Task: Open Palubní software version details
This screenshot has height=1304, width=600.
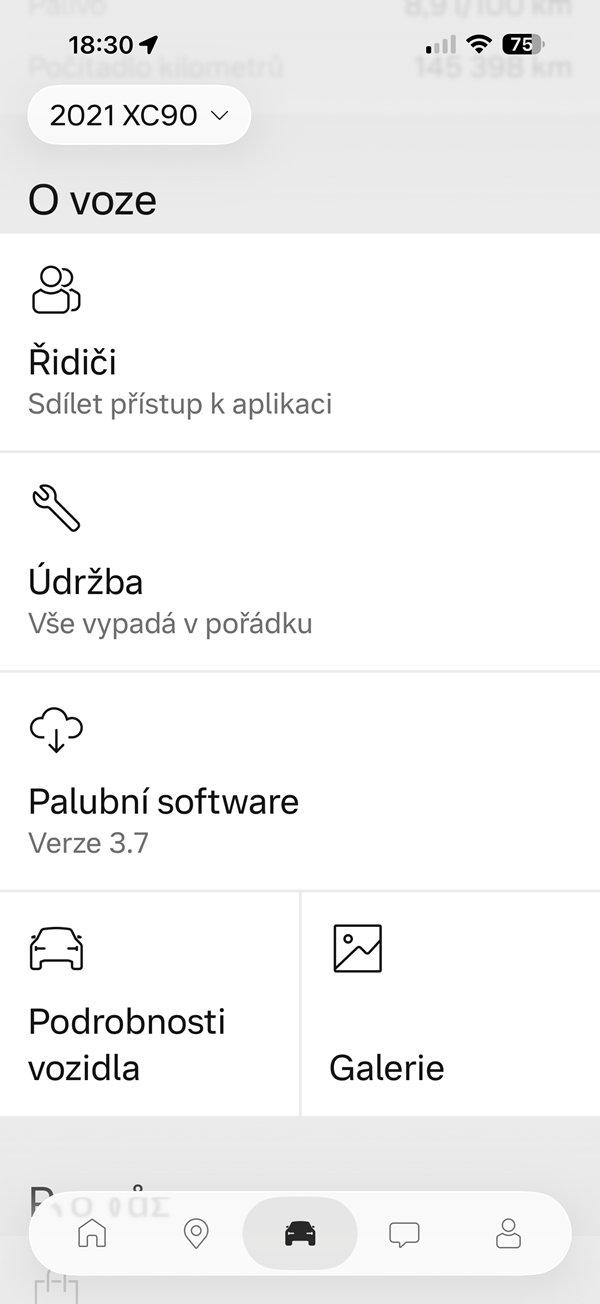Action: tap(300, 782)
